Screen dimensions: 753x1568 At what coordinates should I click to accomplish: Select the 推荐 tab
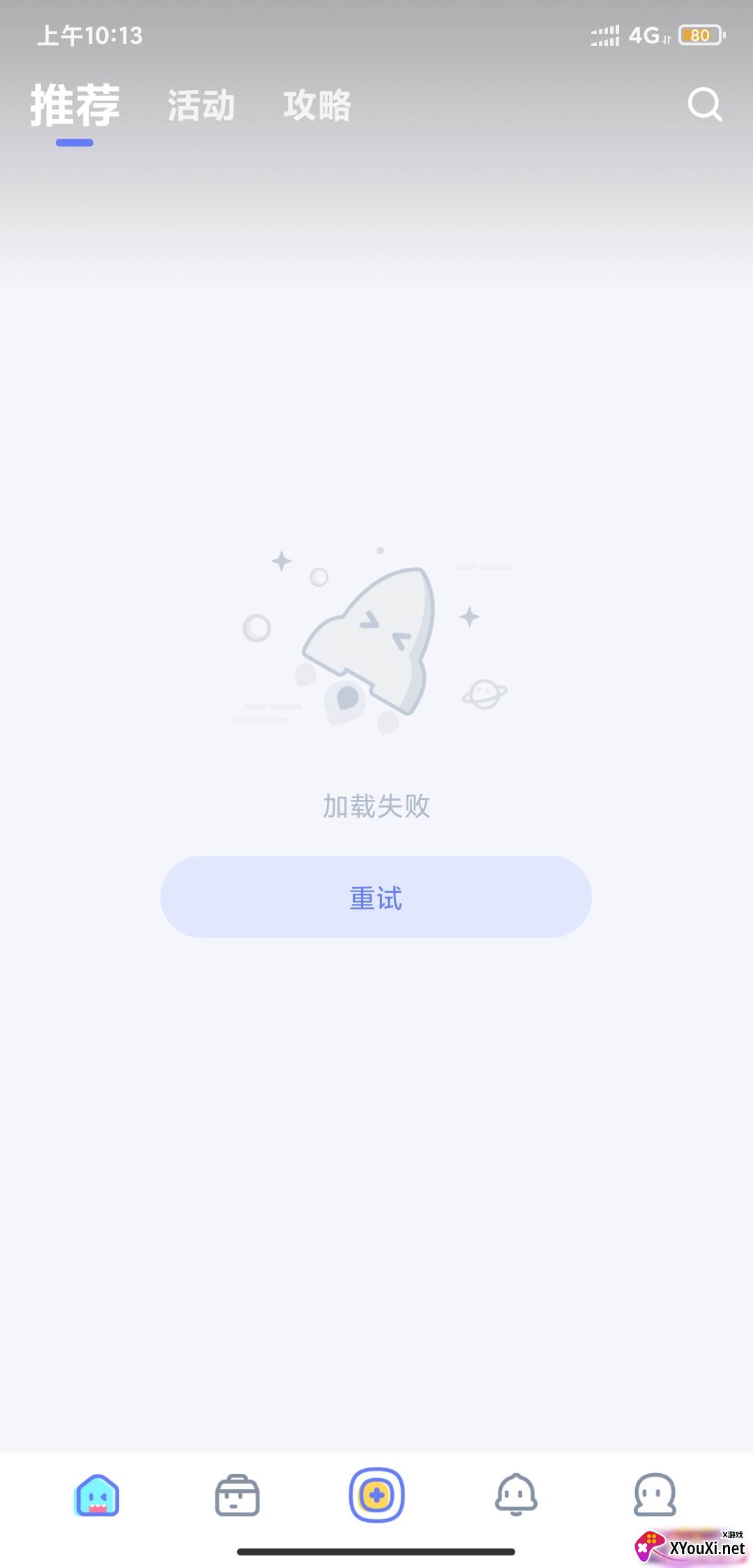[75, 106]
